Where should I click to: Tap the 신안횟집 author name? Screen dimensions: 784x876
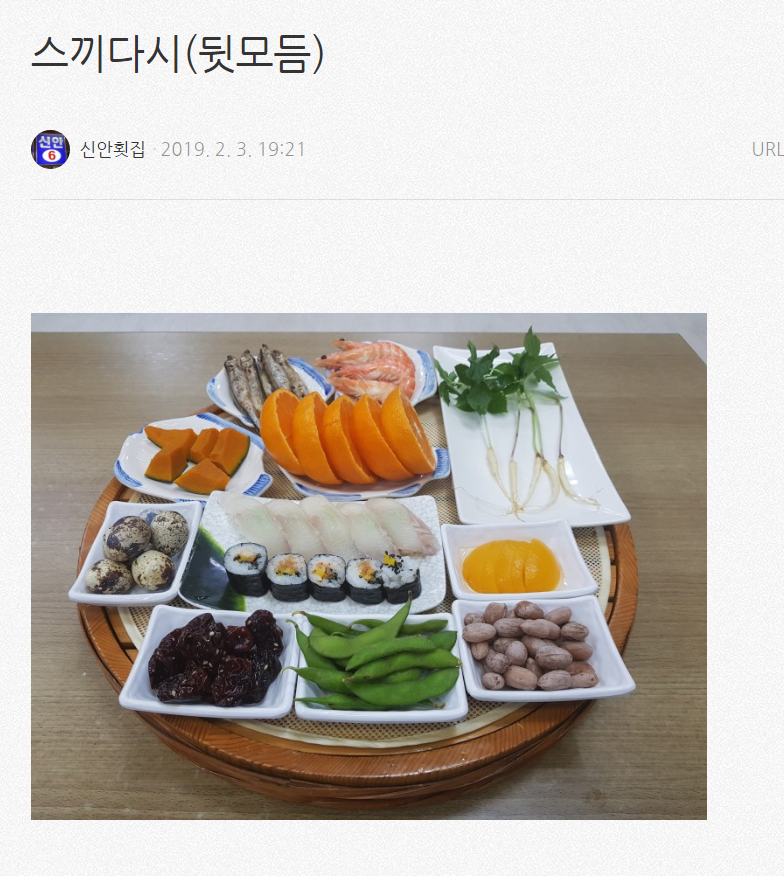pyautogui.click(x=113, y=150)
